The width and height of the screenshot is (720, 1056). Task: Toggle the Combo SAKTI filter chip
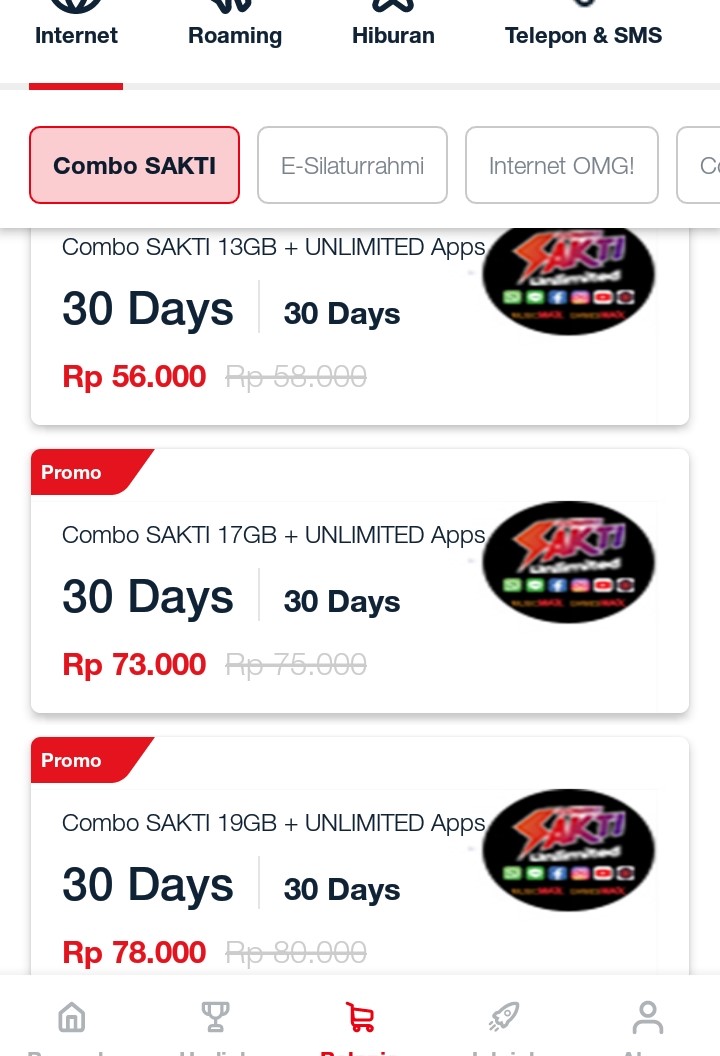click(134, 165)
